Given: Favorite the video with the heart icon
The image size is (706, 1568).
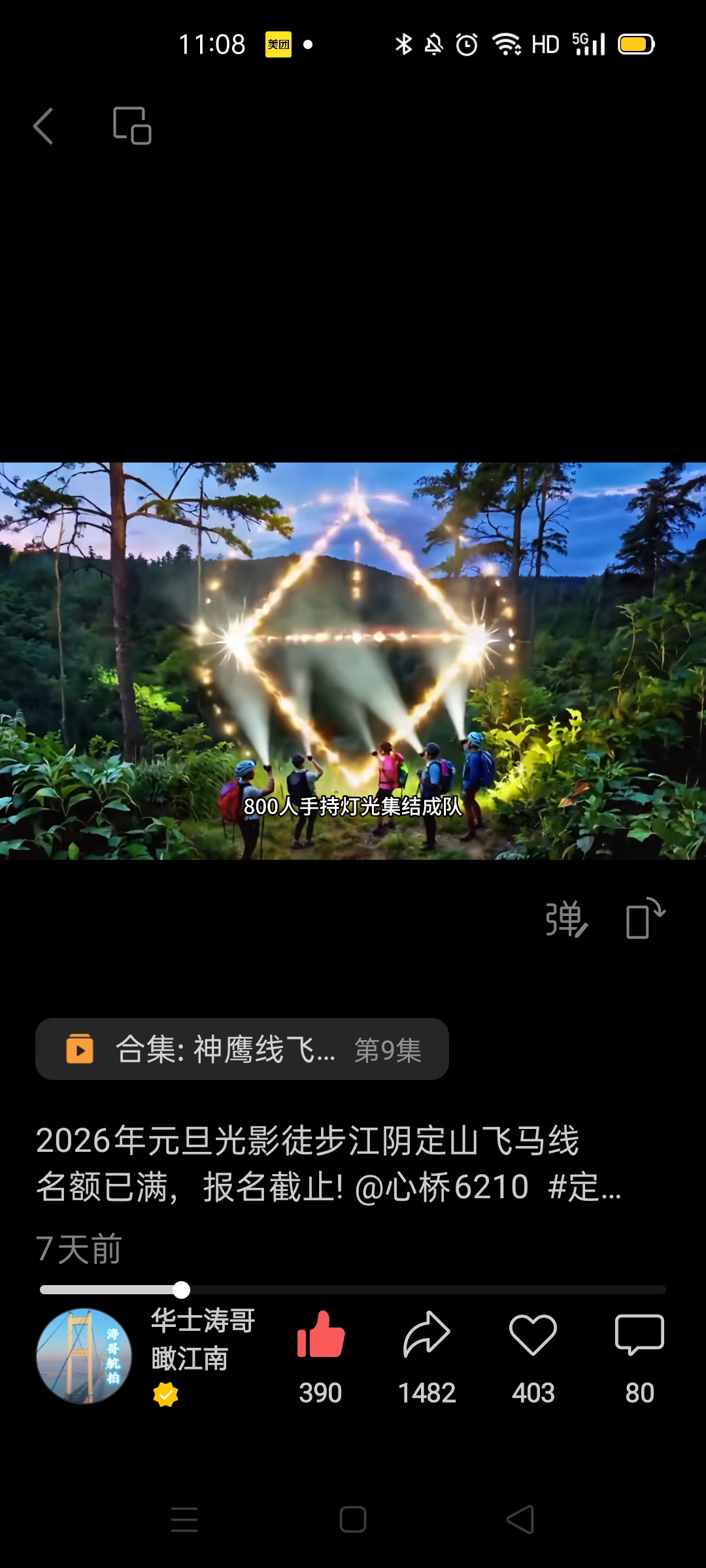Looking at the screenshot, I should click(533, 1336).
